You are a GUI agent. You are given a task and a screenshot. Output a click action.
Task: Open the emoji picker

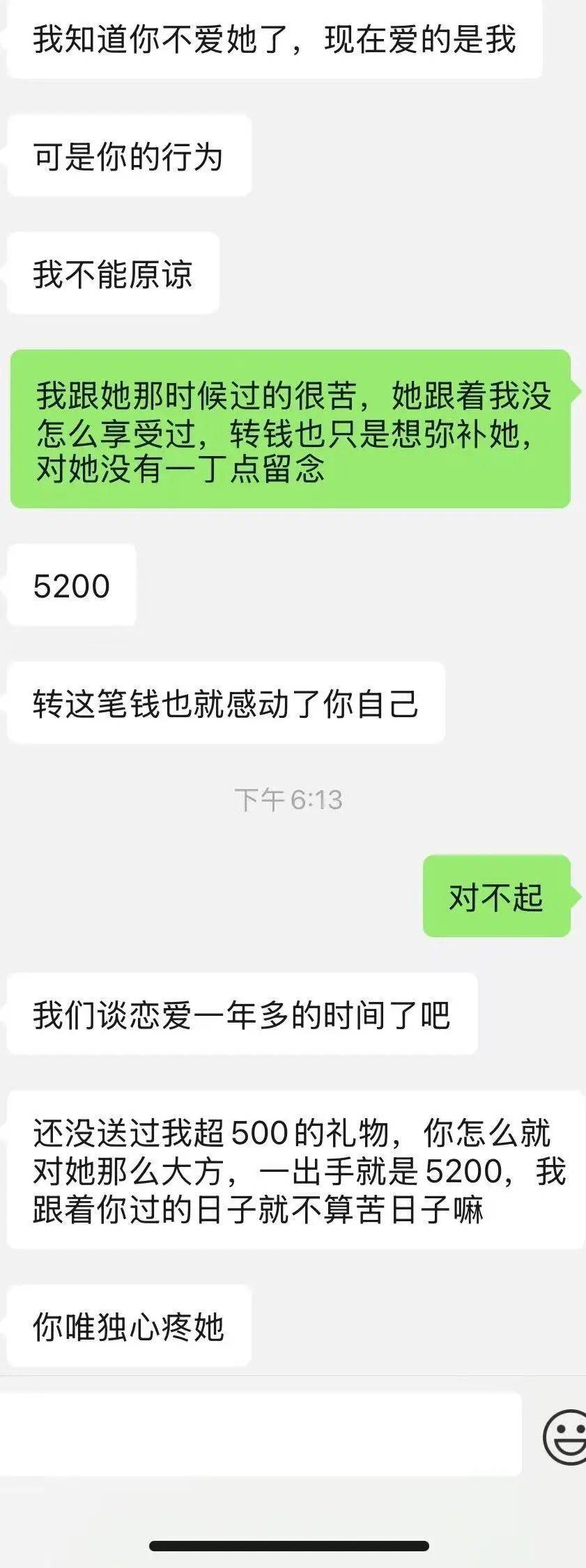(x=564, y=1436)
